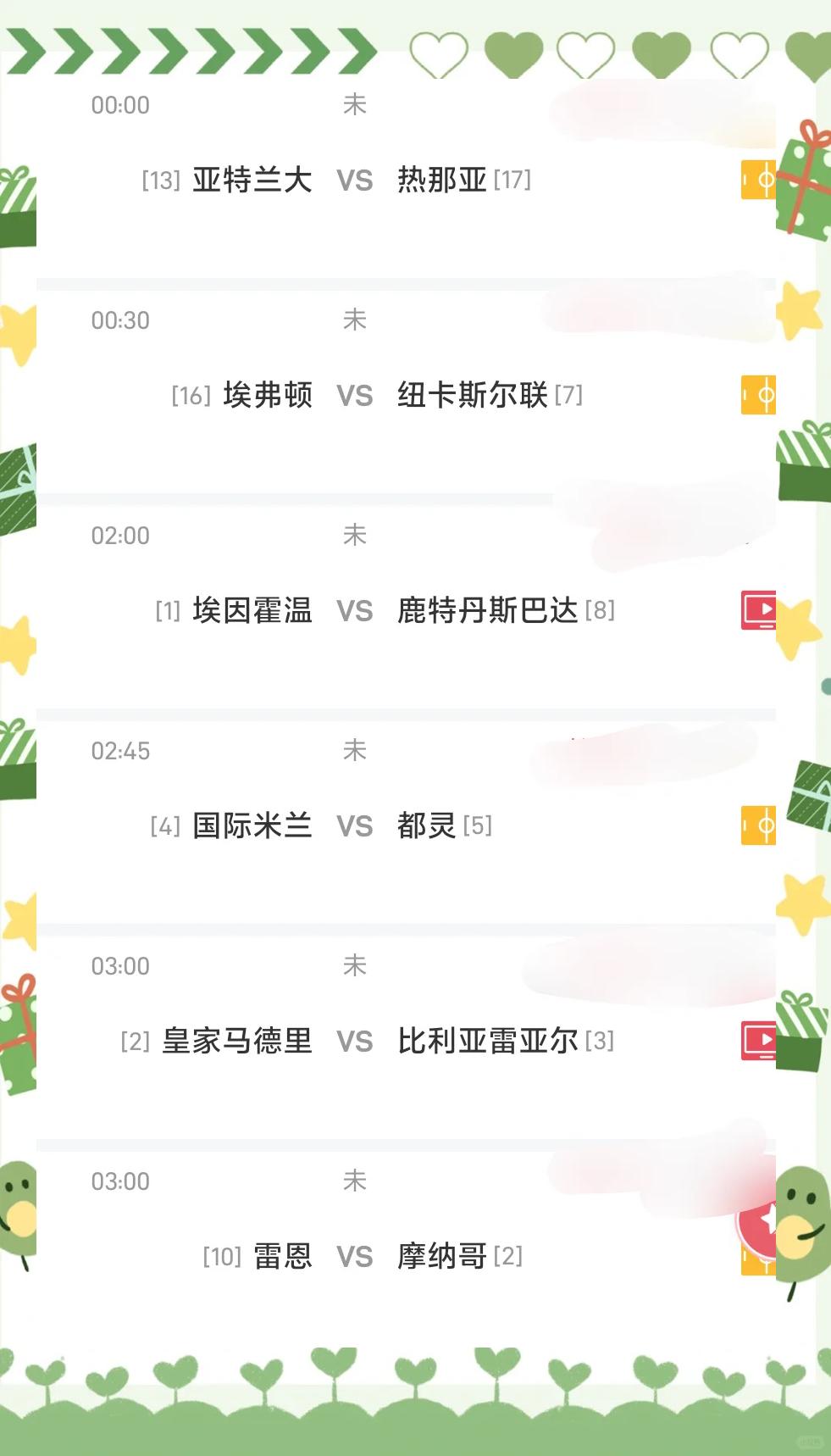This screenshot has height=1456, width=831.
Task: Select the 03:00 kickoff time of Rennes match
Action: tap(120, 1181)
